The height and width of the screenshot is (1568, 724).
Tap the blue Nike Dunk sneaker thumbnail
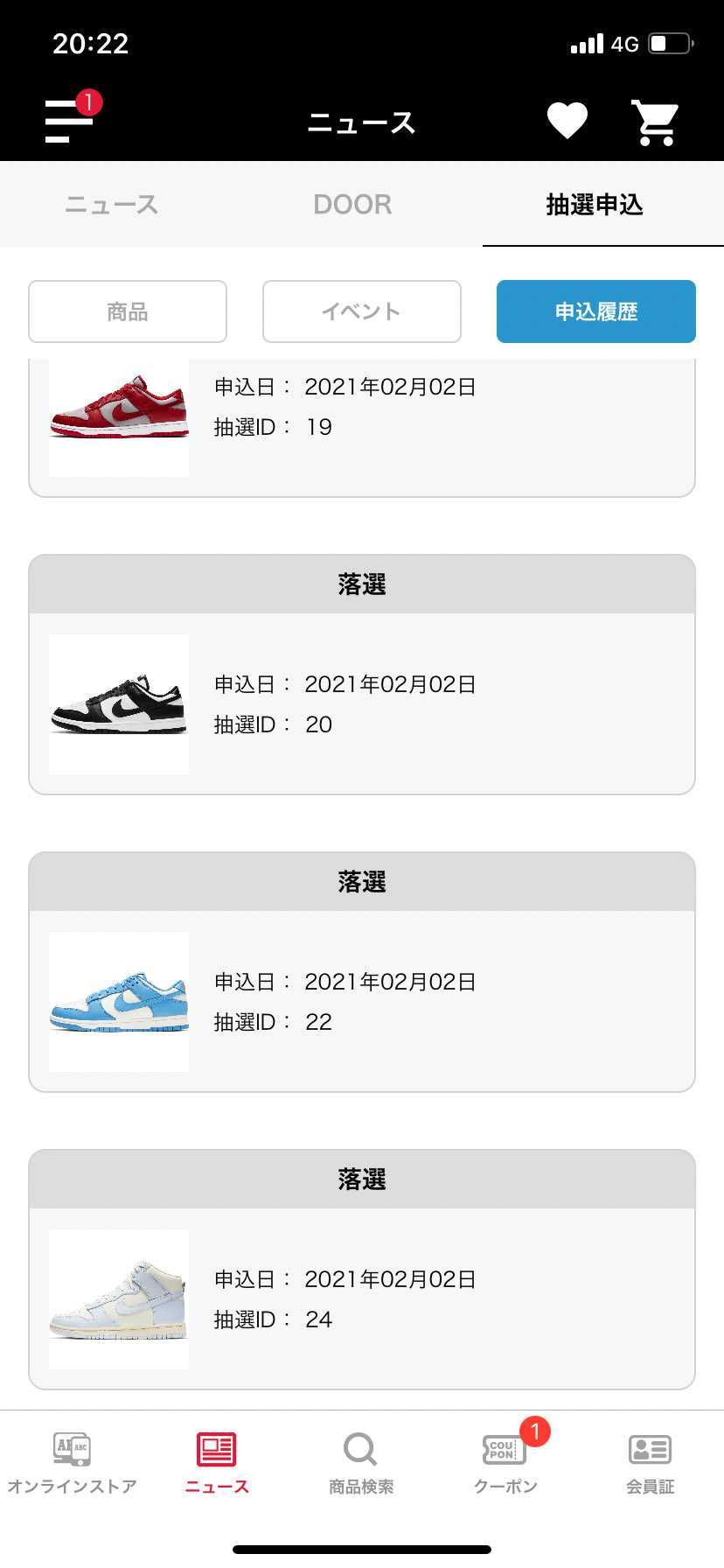click(118, 1002)
